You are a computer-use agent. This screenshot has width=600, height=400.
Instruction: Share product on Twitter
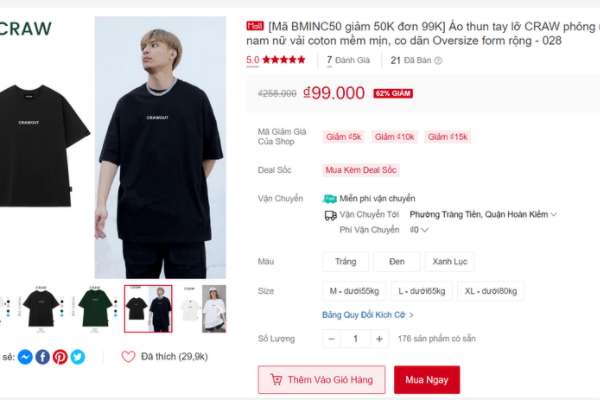(x=77, y=357)
